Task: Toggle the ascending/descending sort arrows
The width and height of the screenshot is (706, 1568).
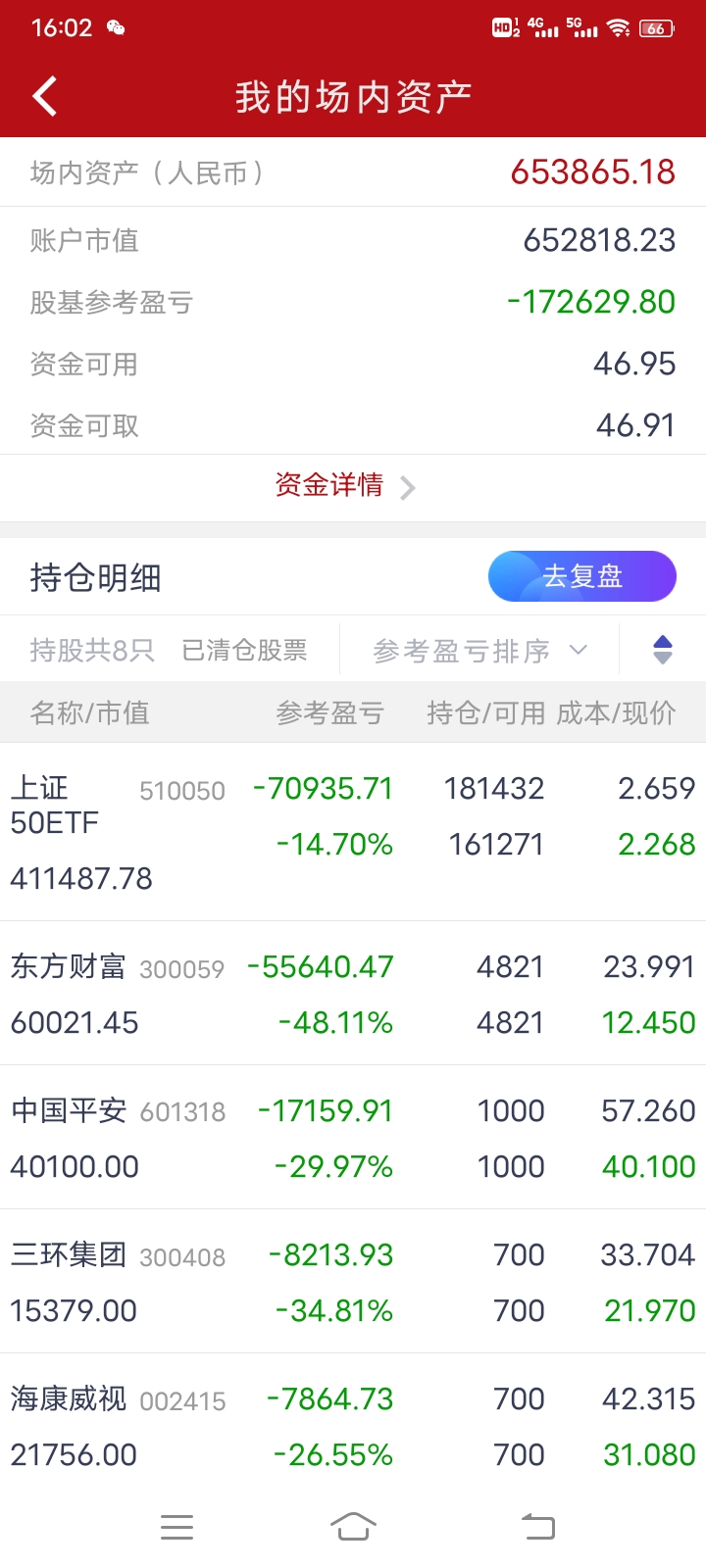Action: click(x=662, y=650)
